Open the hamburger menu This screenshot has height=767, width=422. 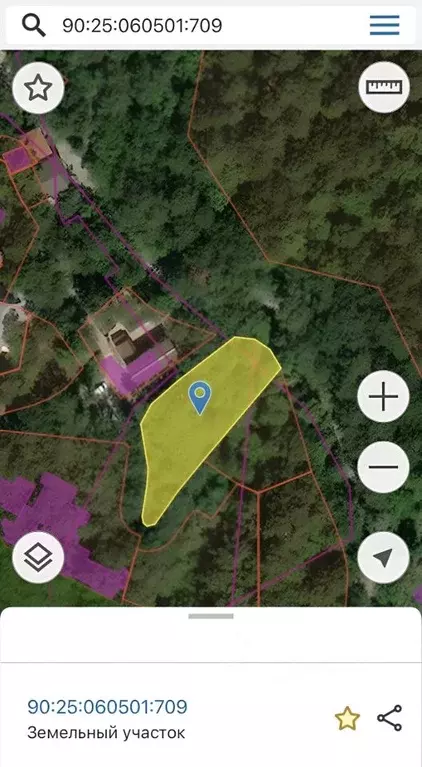point(384,25)
